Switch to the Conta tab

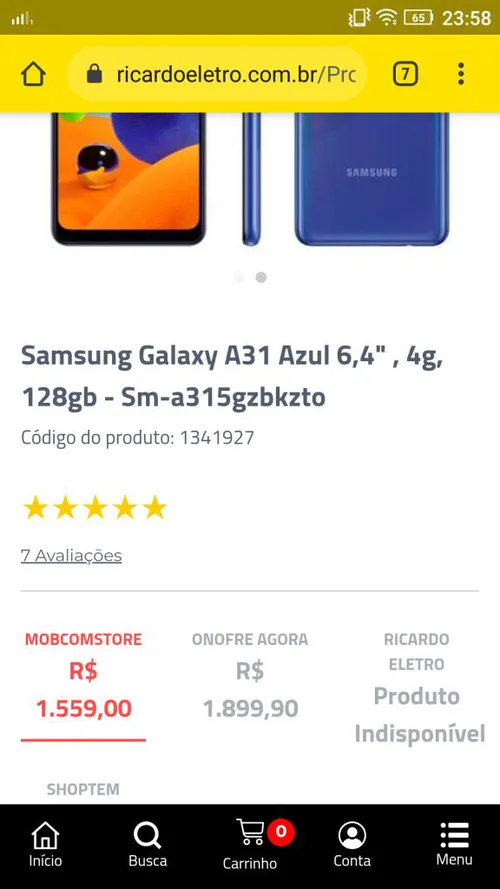click(352, 846)
